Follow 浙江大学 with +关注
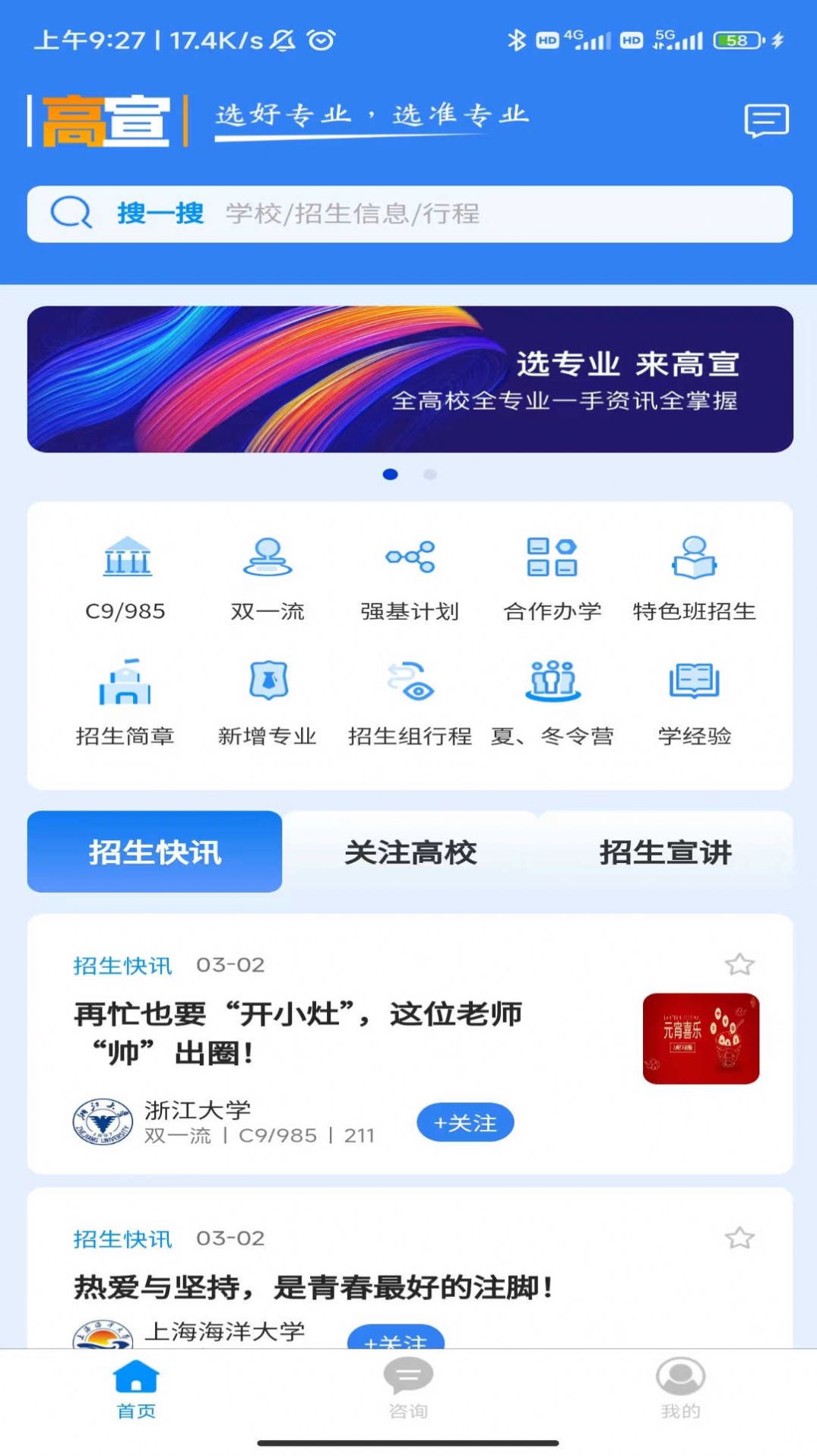This screenshot has height=1456, width=817. (x=465, y=1122)
